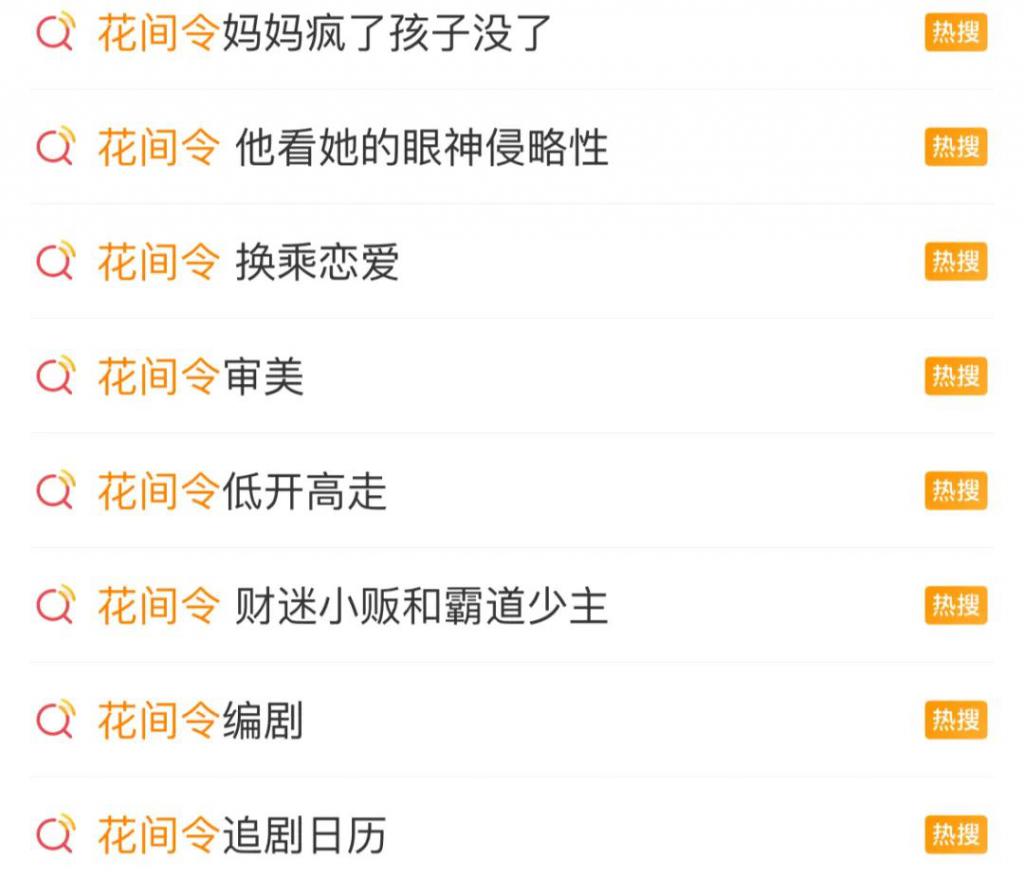
Task: Open the 花间令审美 search result
Action: pos(200,378)
